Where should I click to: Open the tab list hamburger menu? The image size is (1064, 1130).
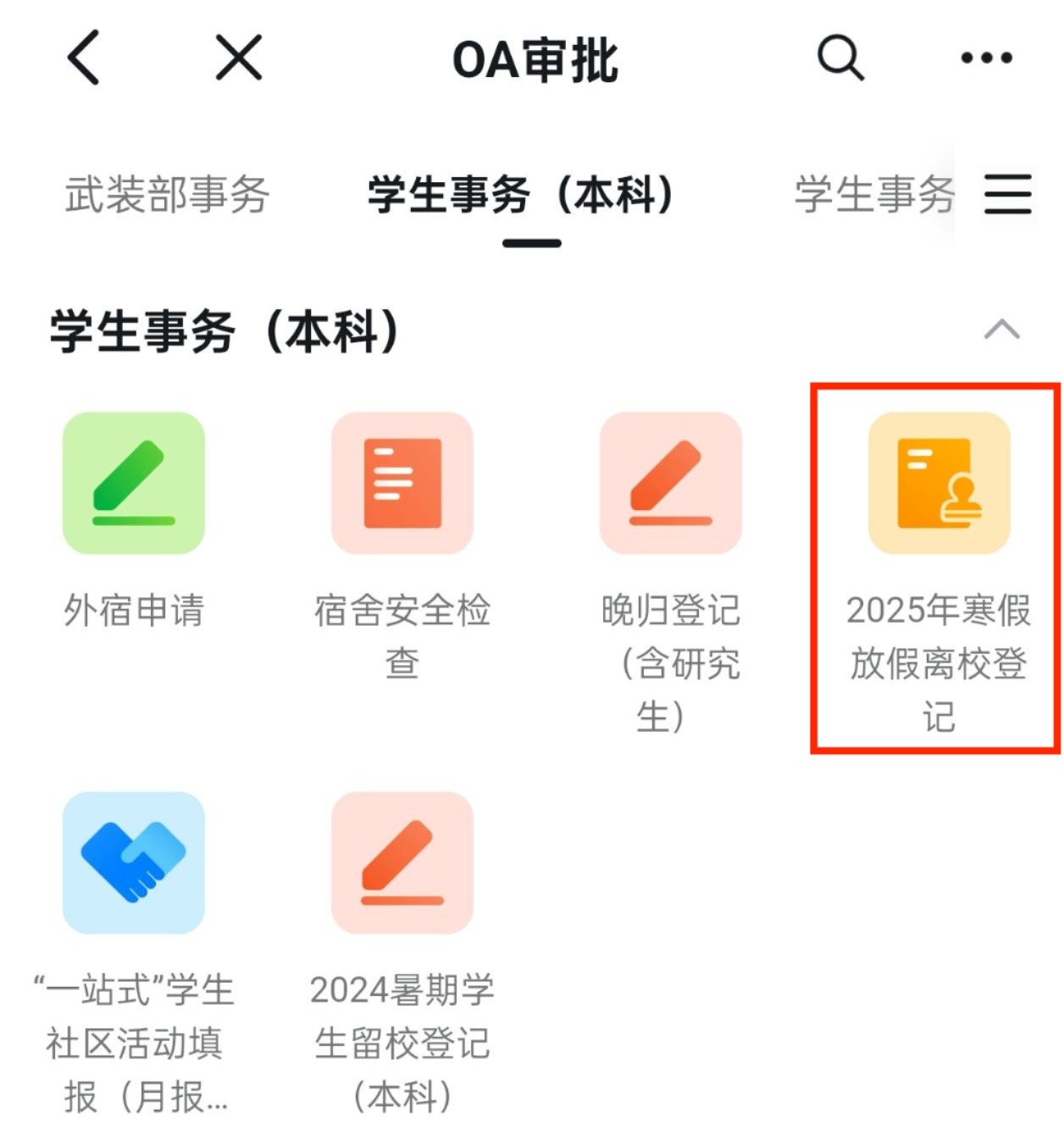pyautogui.click(x=1007, y=195)
